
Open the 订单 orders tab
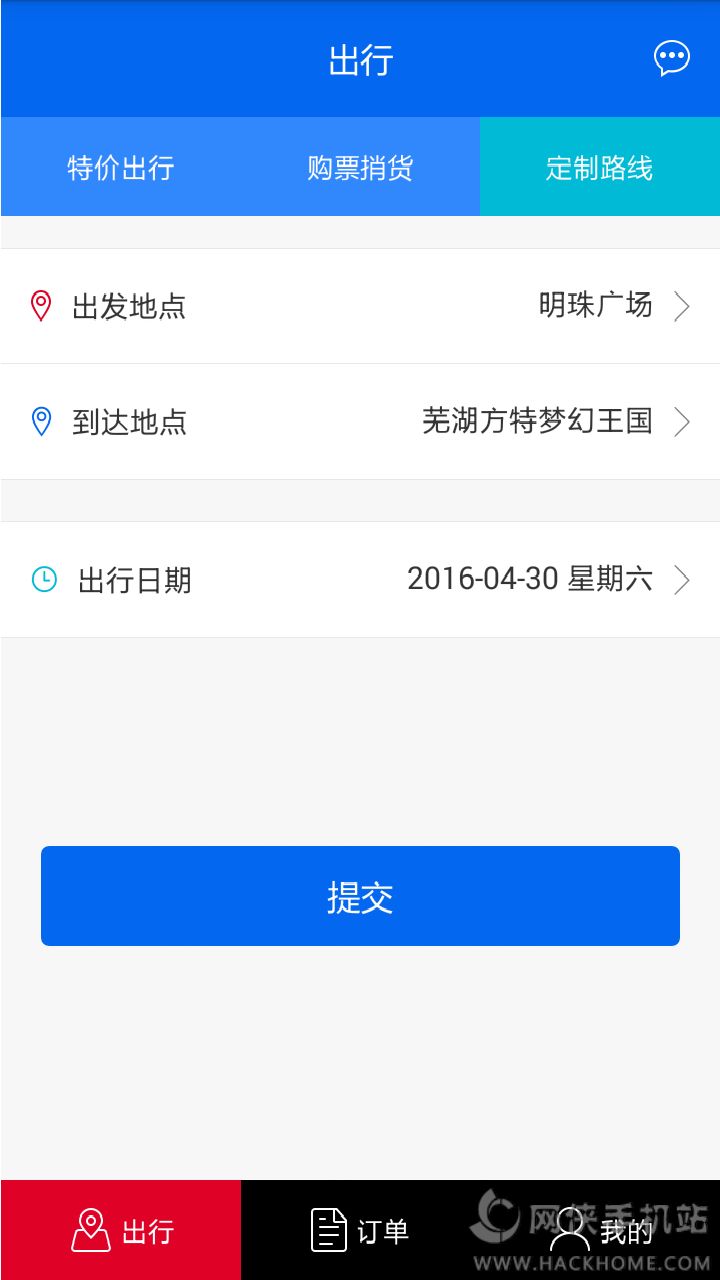(360, 1230)
